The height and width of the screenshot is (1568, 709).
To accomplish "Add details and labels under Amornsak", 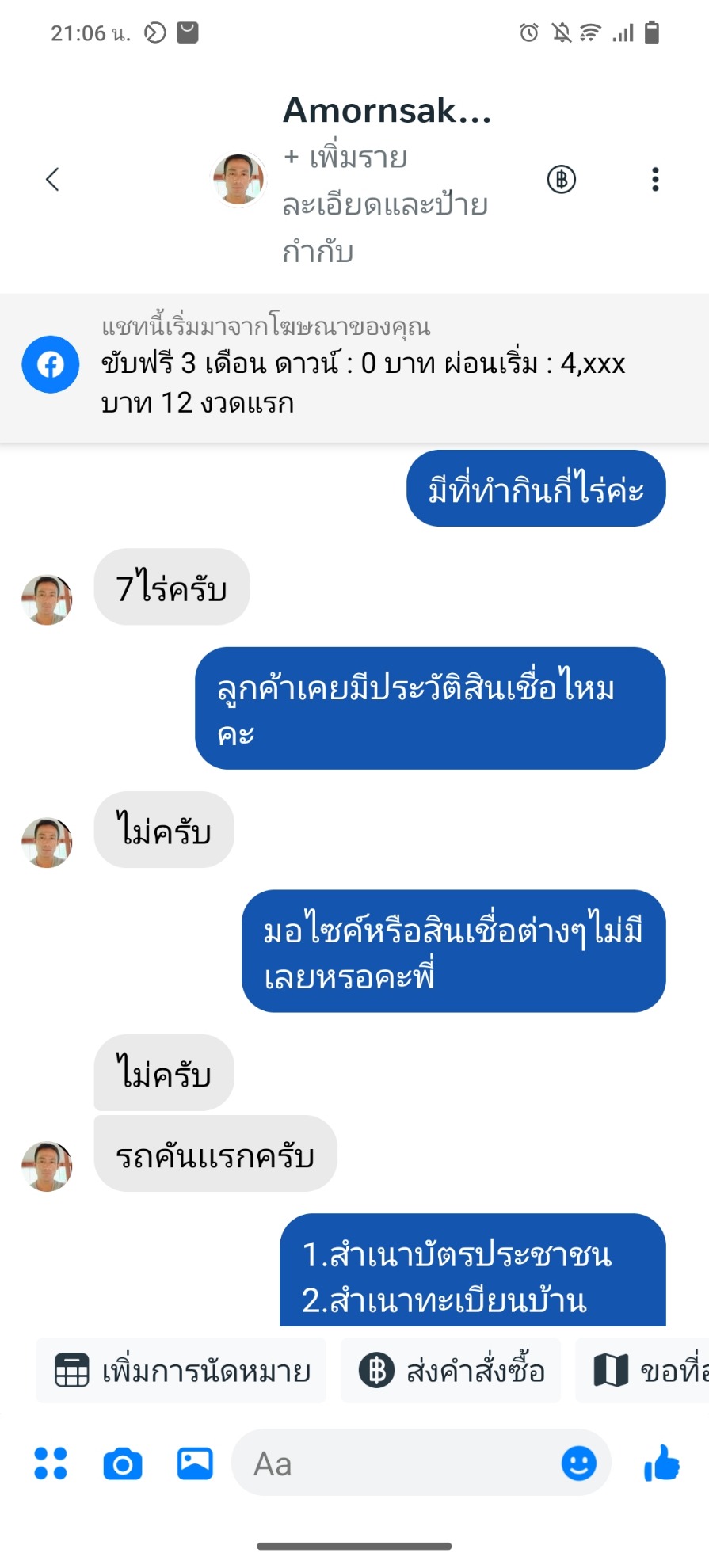I will (386, 204).
